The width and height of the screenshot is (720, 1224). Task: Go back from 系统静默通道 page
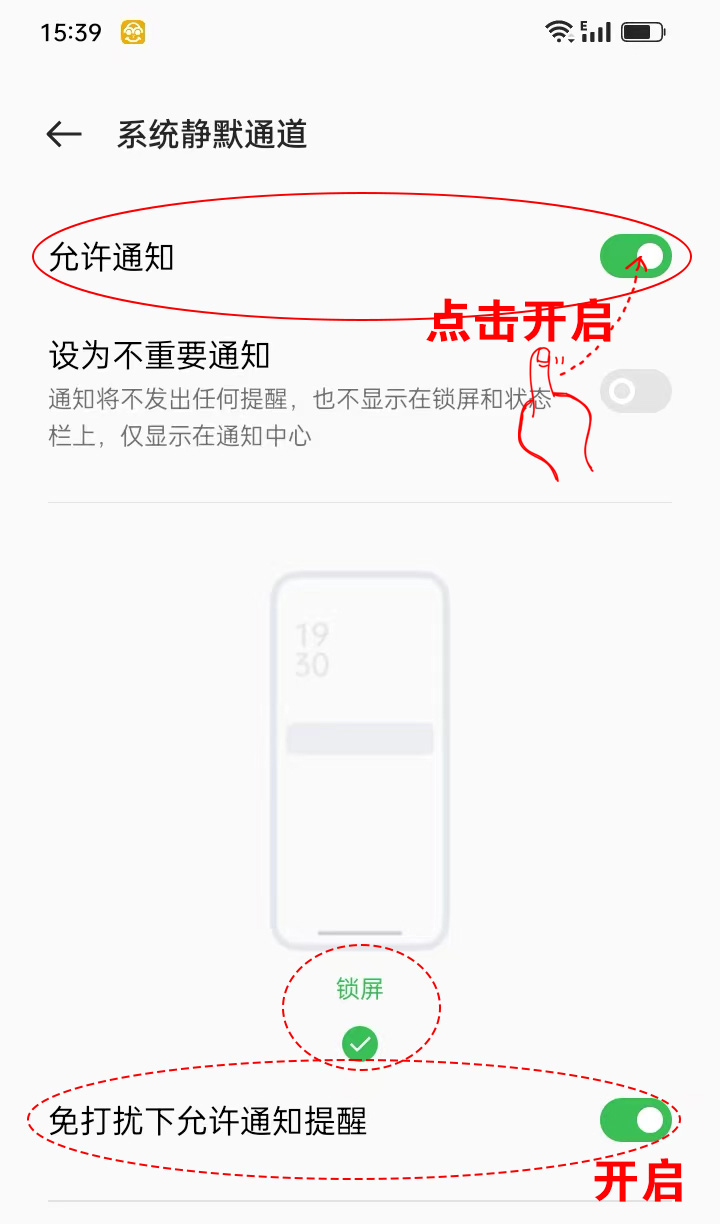pyautogui.click(x=64, y=134)
